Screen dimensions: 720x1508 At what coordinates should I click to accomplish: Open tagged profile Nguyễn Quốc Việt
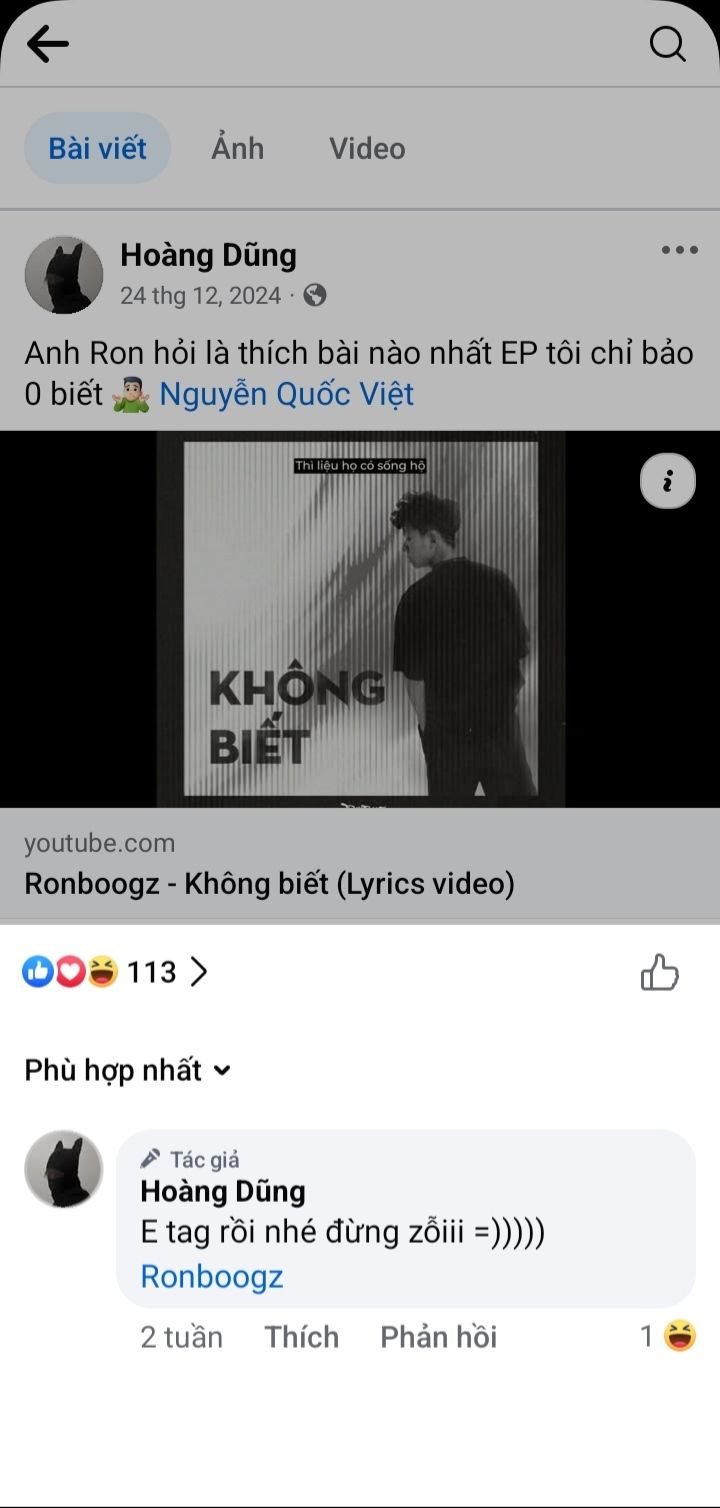click(287, 394)
